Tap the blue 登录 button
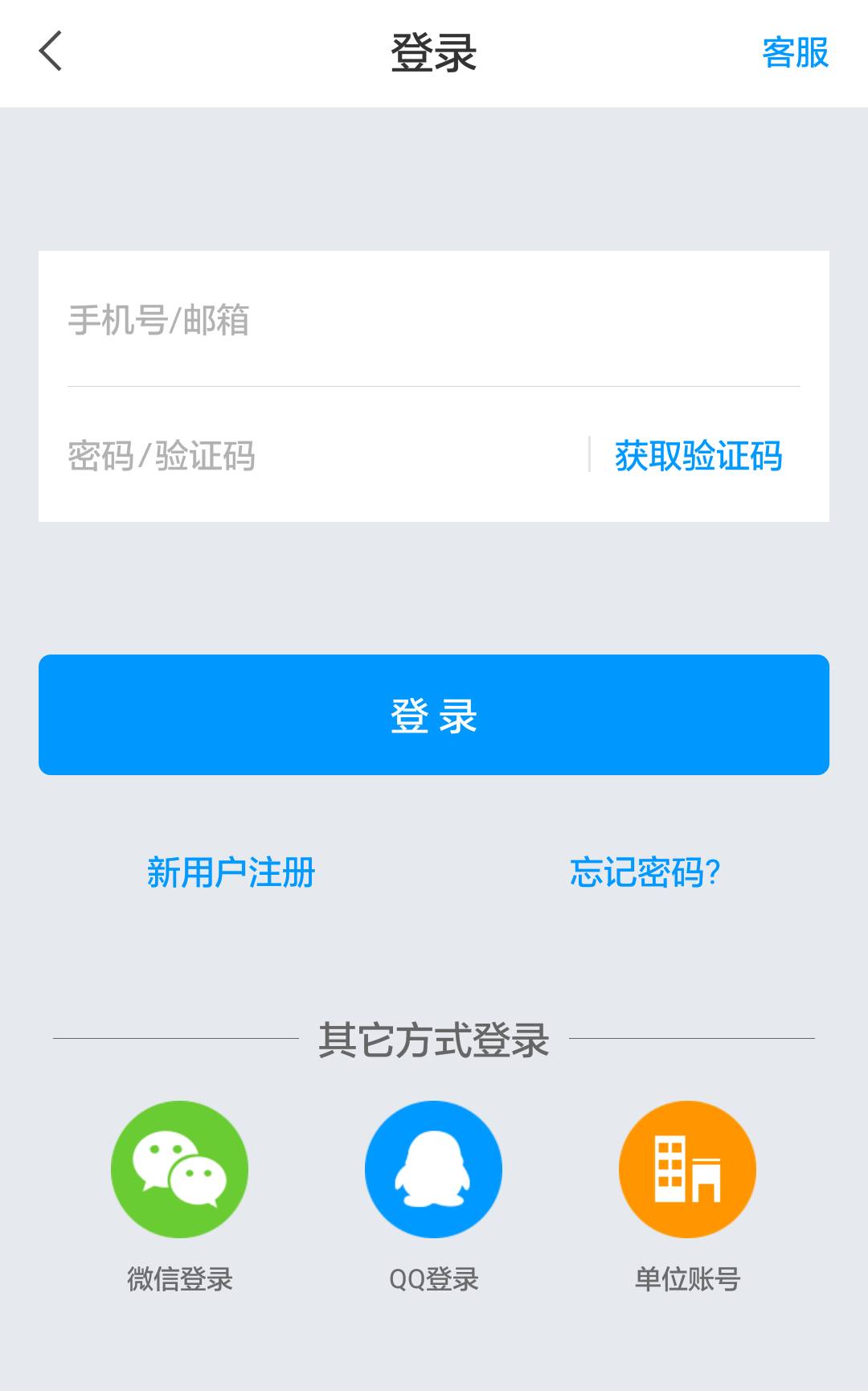Screen dimensions: 868x1391 (x=434, y=715)
